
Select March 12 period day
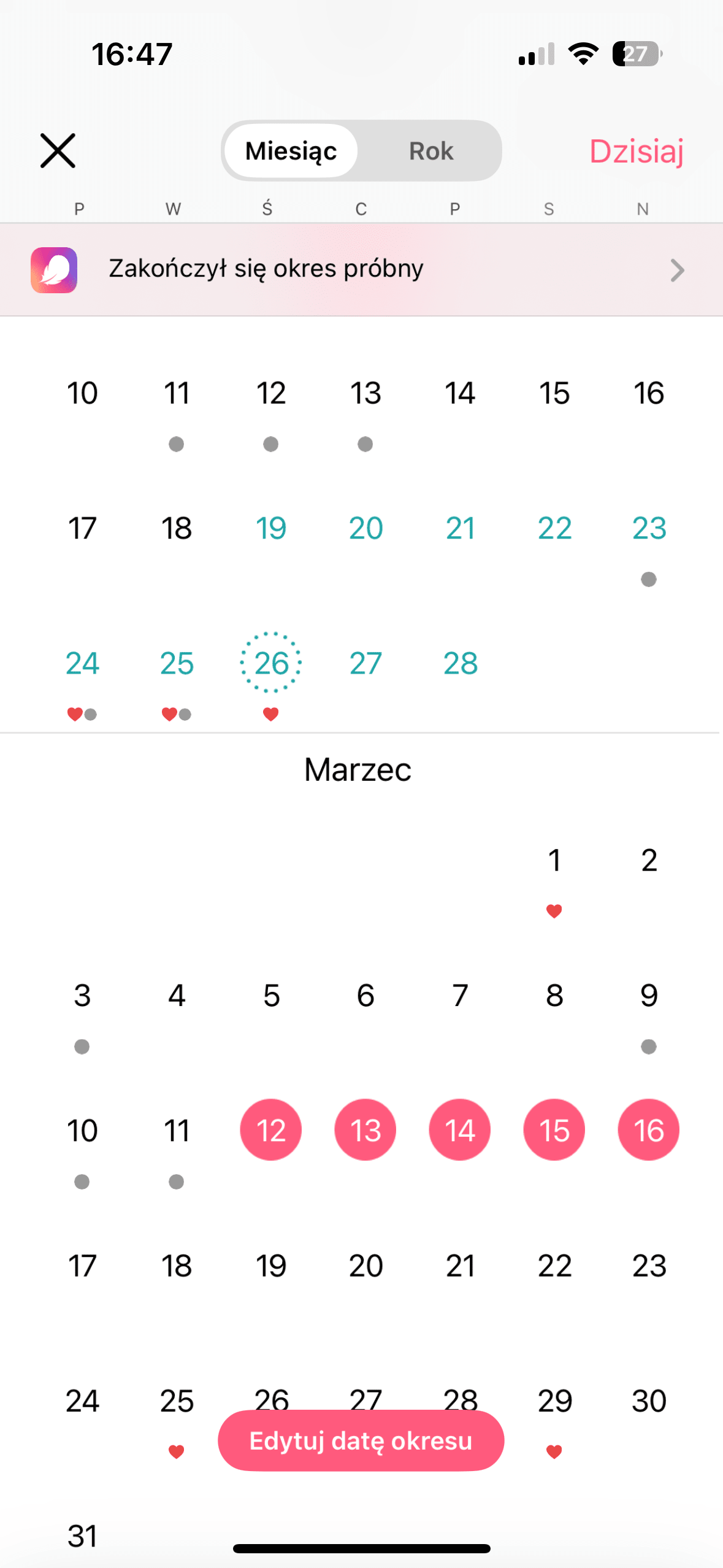(x=271, y=1130)
